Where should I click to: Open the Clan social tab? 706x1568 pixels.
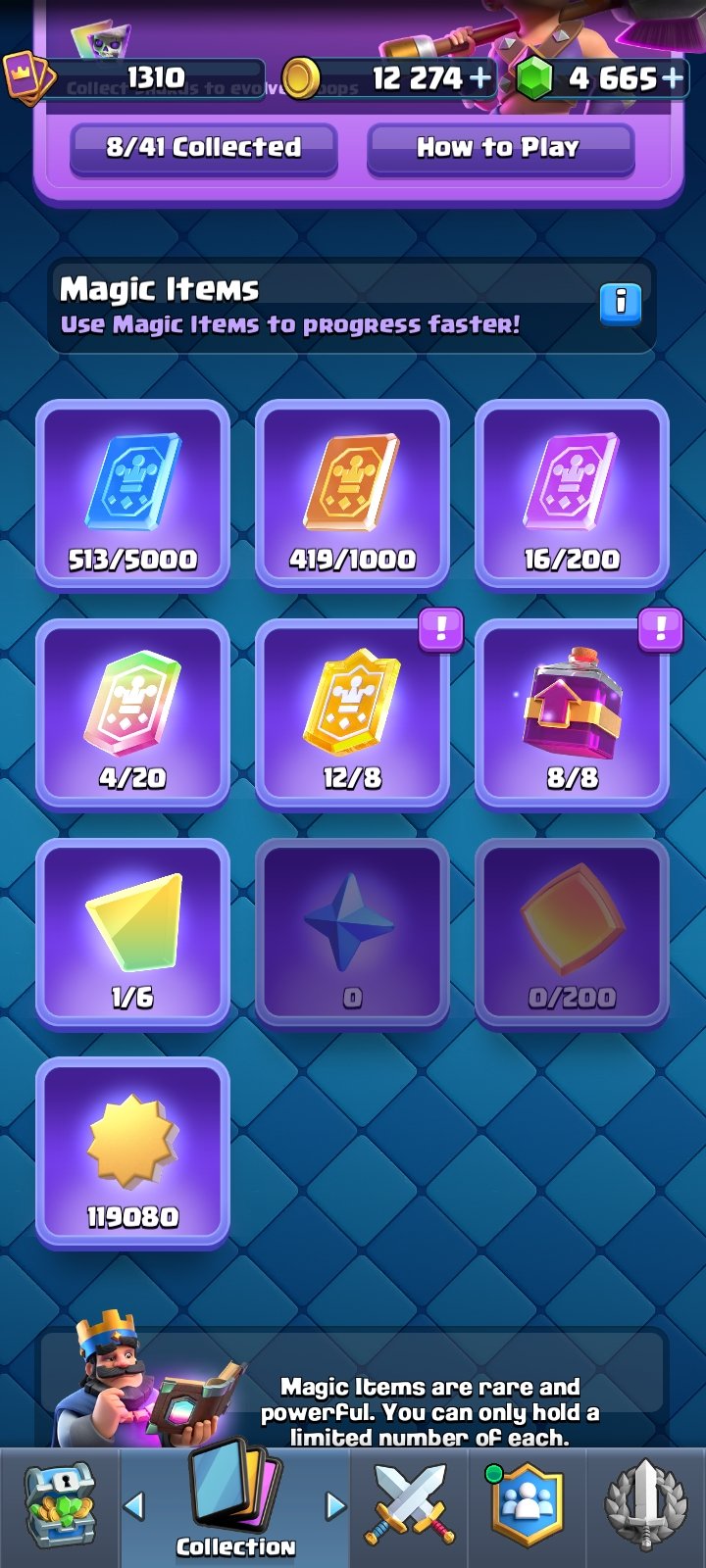pos(528,1507)
